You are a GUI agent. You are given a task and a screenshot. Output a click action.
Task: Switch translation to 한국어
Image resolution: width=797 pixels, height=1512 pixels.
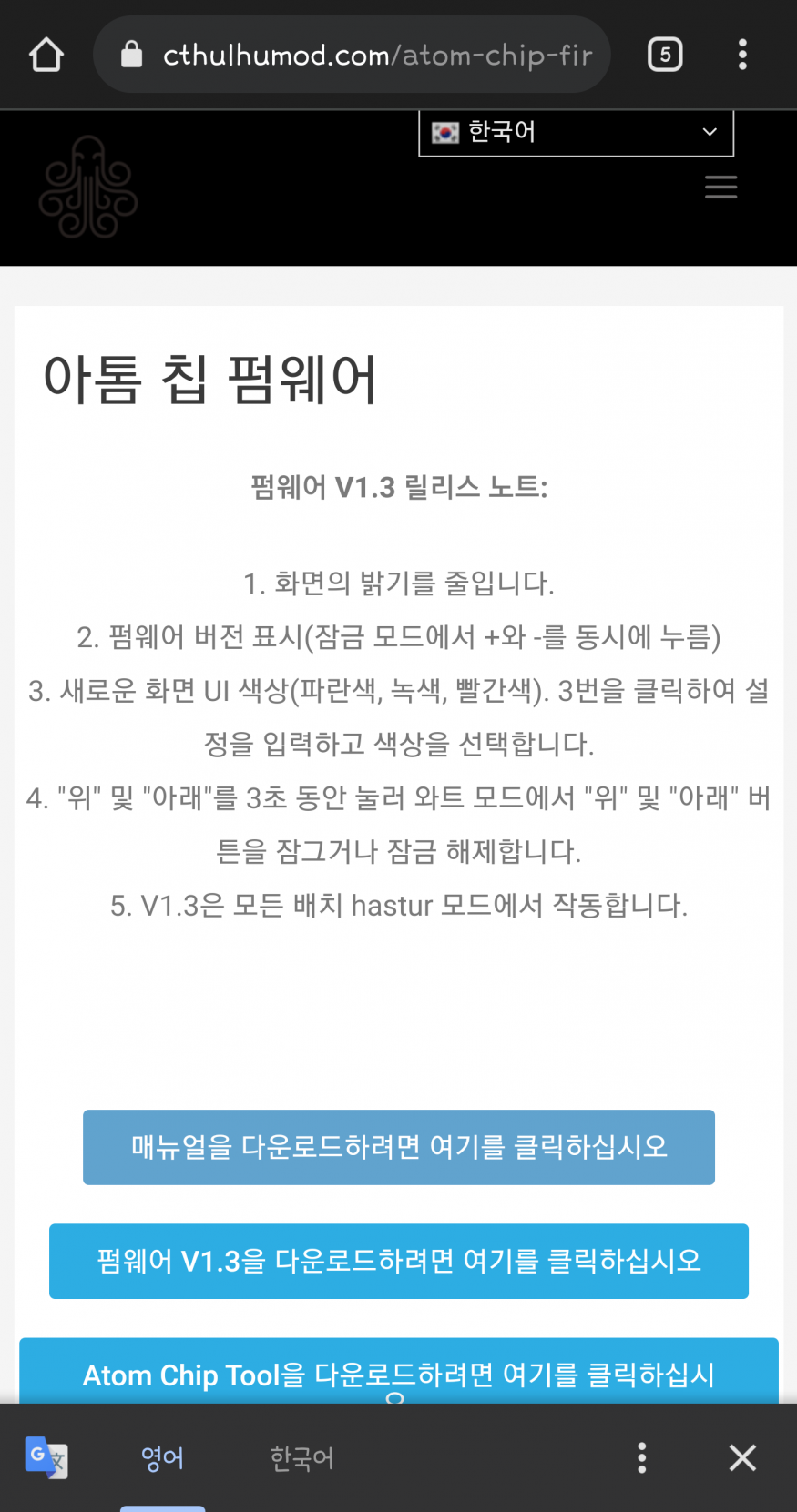[x=301, y=1458]
